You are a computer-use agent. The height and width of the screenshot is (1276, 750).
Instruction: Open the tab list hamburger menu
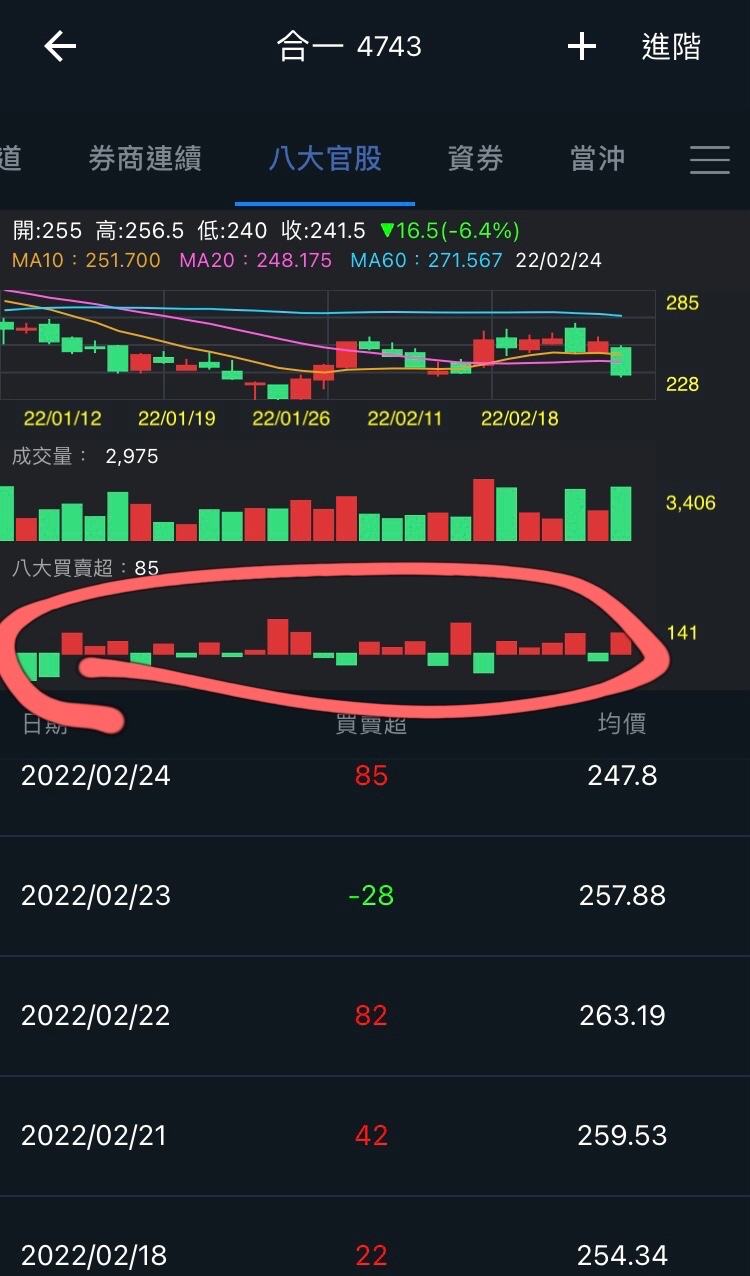click(x=709, y=160)
